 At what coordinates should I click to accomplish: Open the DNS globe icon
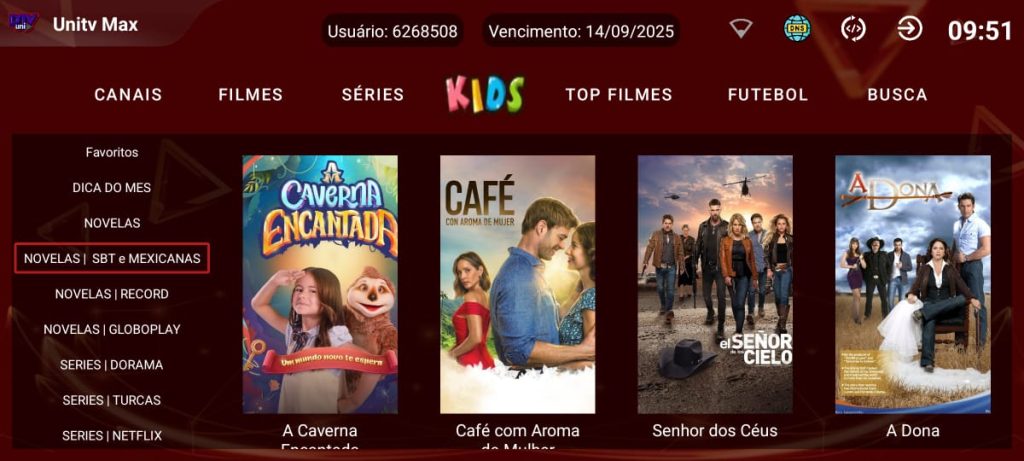point(797,29)
